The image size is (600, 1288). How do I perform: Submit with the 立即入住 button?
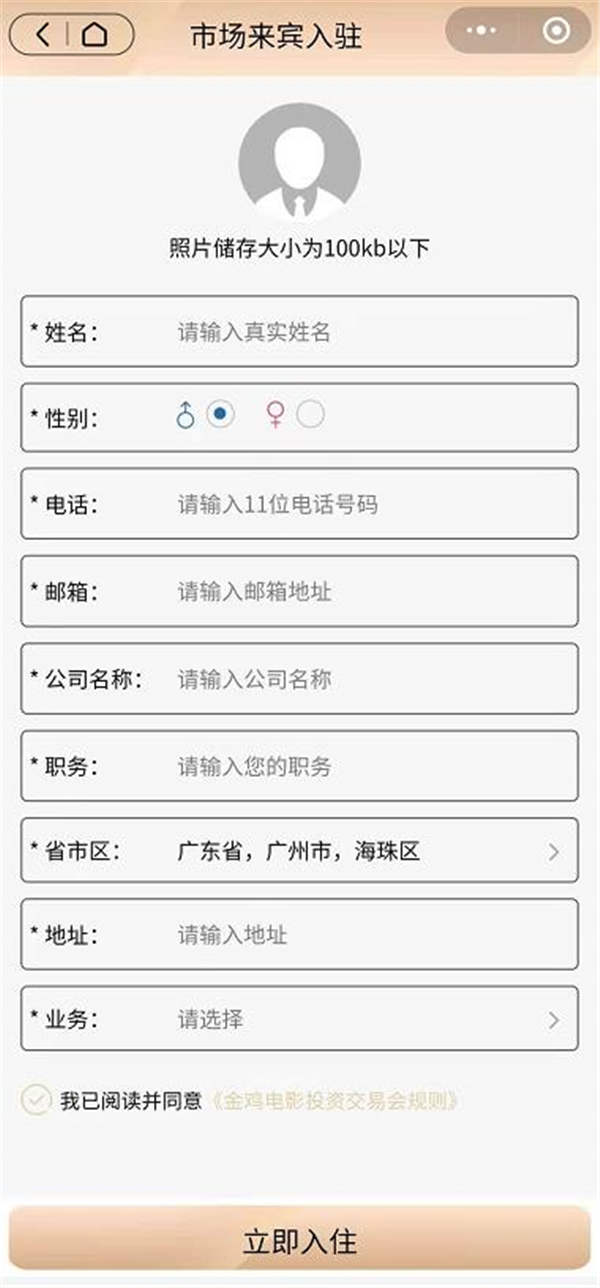[x=300, y=1241]
